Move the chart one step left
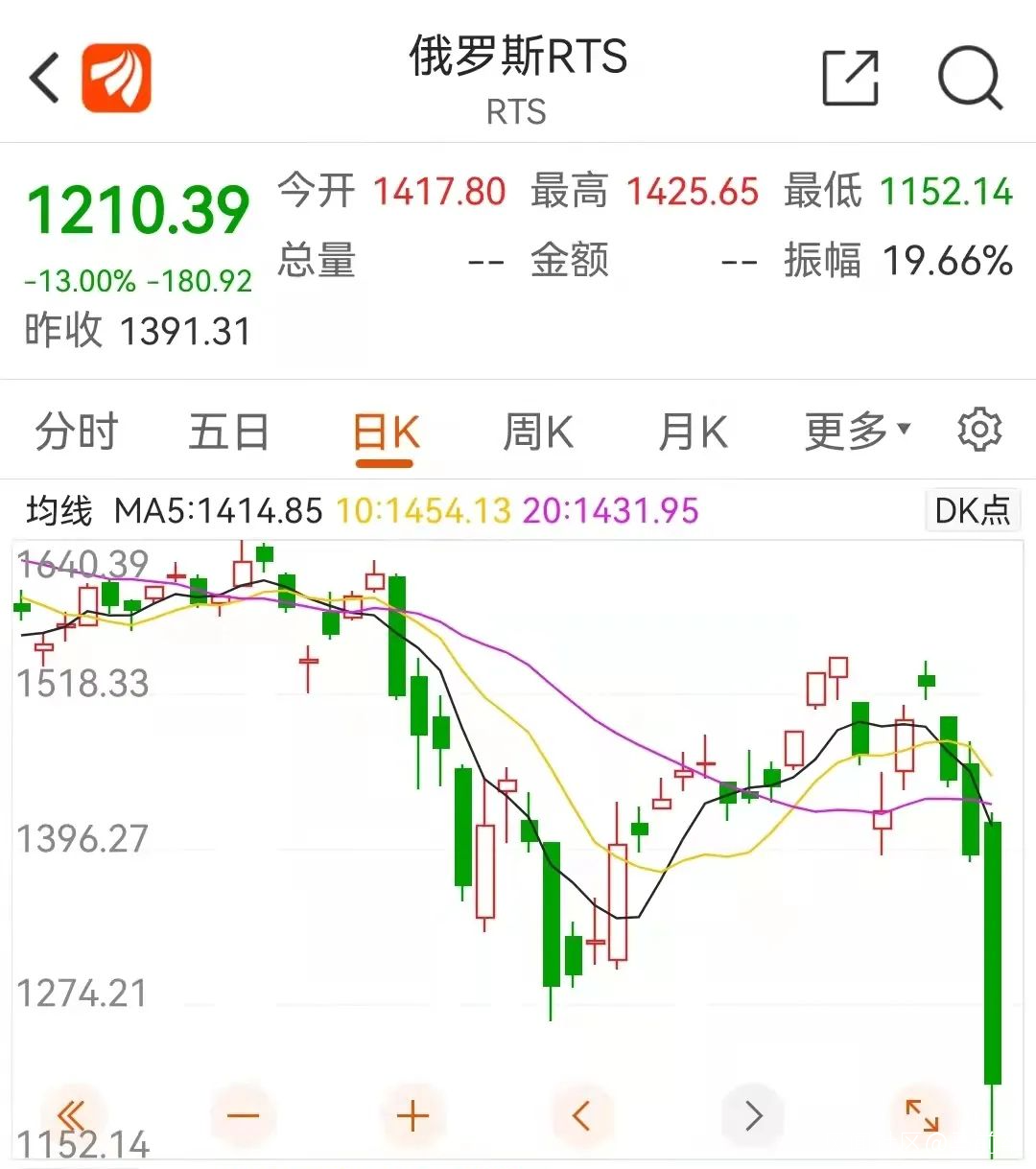The width and height of the screenshot is (1036, 1169). coord(581,1115)
